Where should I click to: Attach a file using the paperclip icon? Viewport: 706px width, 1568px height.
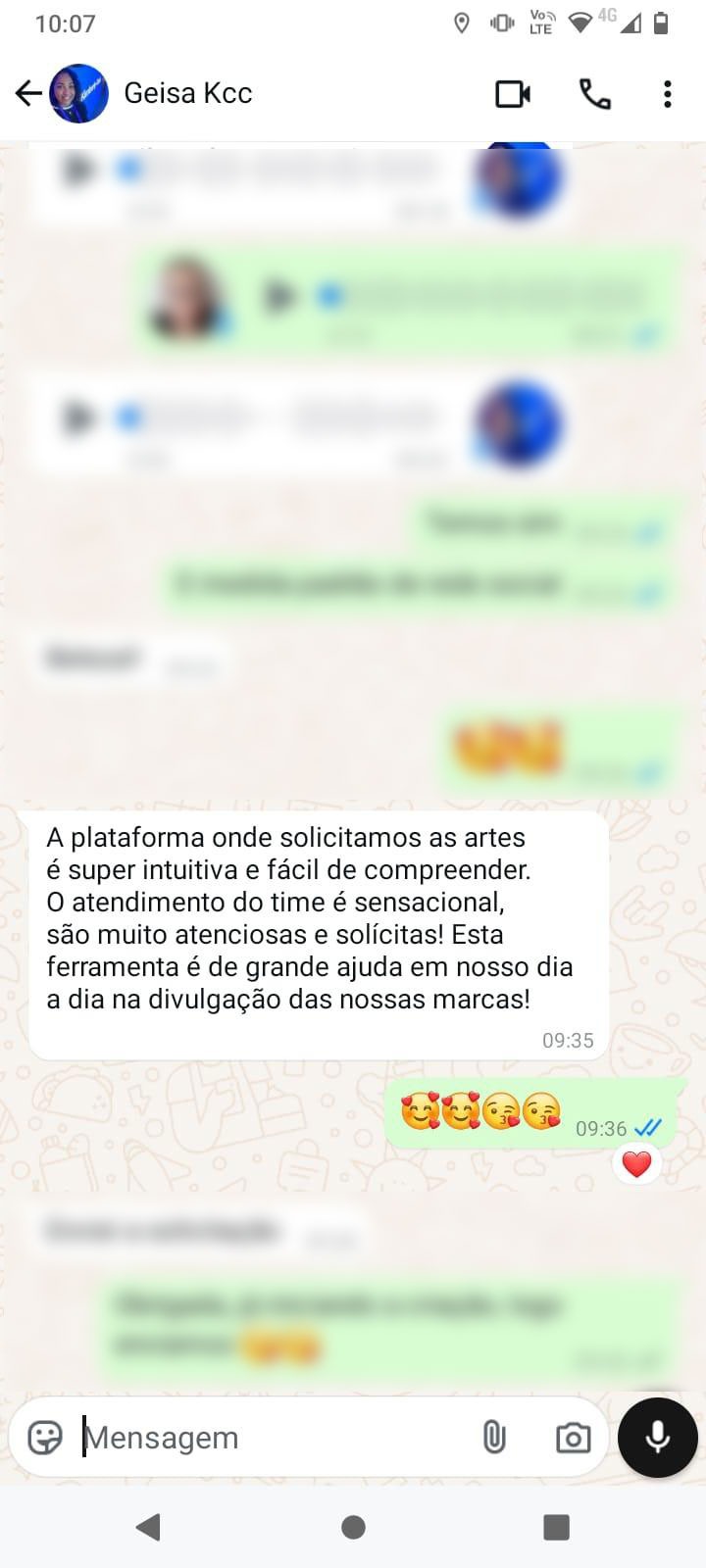tap(494, 1437)
